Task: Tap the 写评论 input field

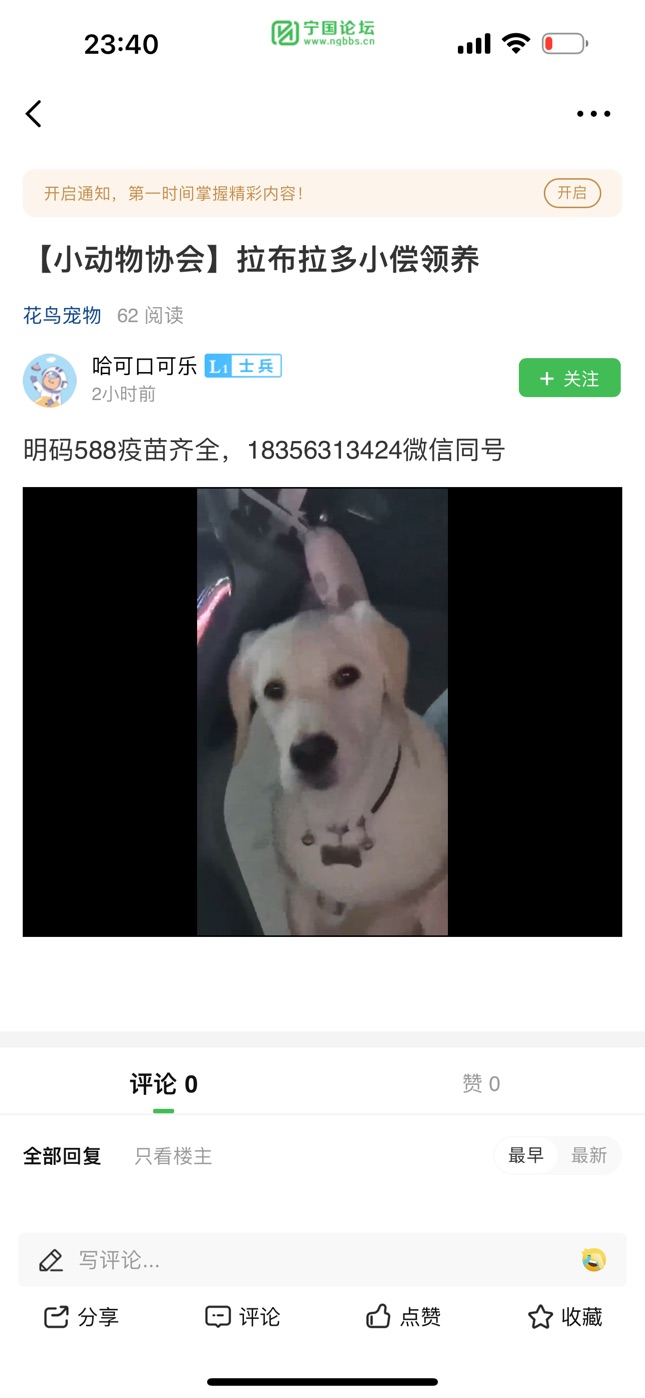Action: 300,1260
